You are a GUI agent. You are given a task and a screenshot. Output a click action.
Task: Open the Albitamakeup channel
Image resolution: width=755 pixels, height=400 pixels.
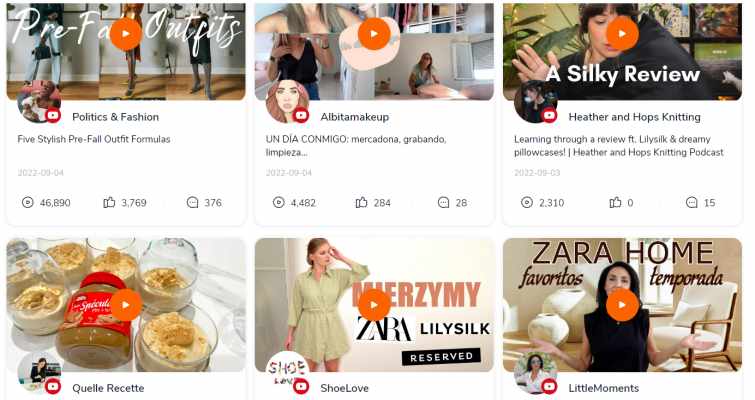point(354,117)
